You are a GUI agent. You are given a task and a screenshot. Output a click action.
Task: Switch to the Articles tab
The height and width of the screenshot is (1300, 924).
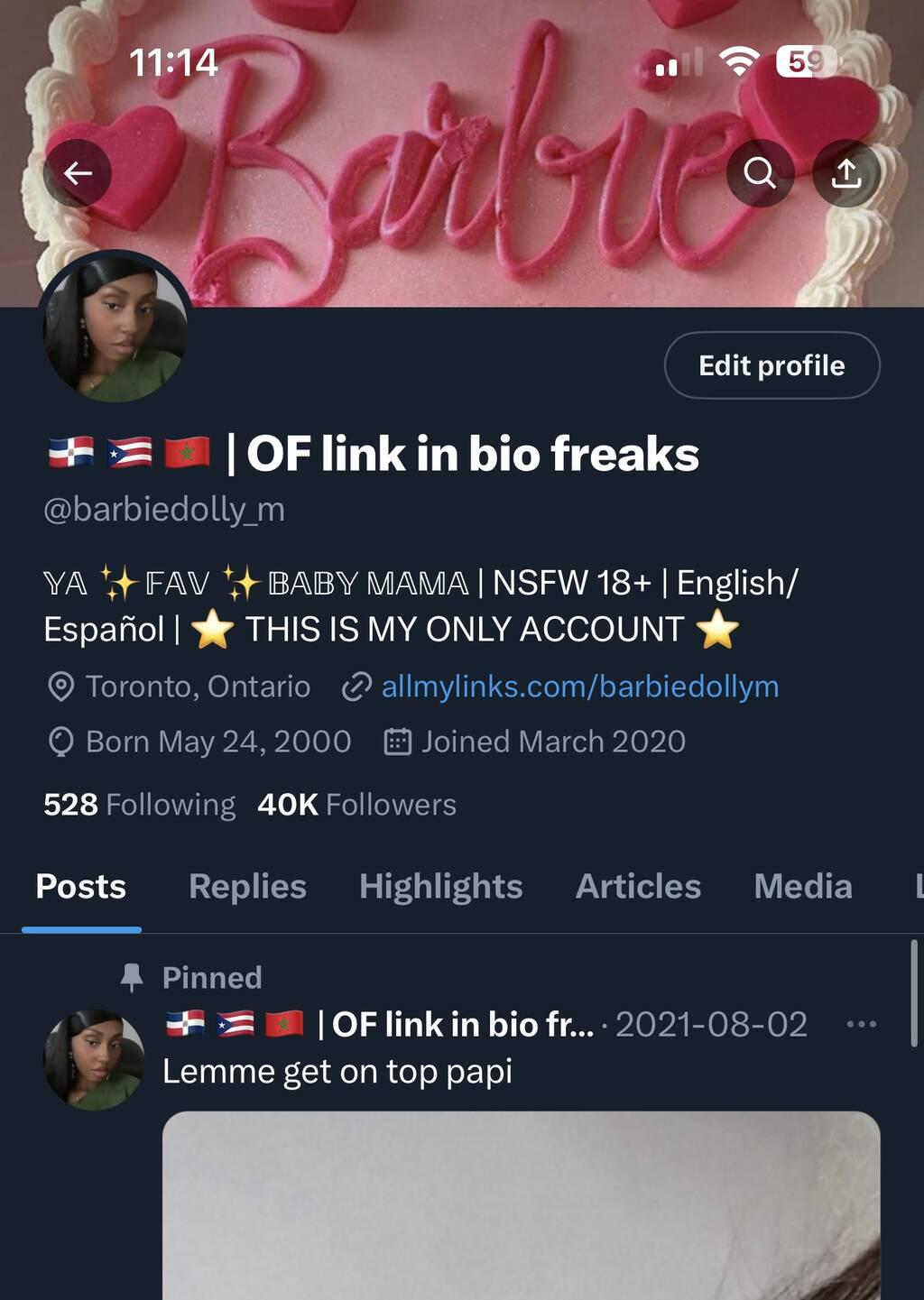(x=638, y=887)
